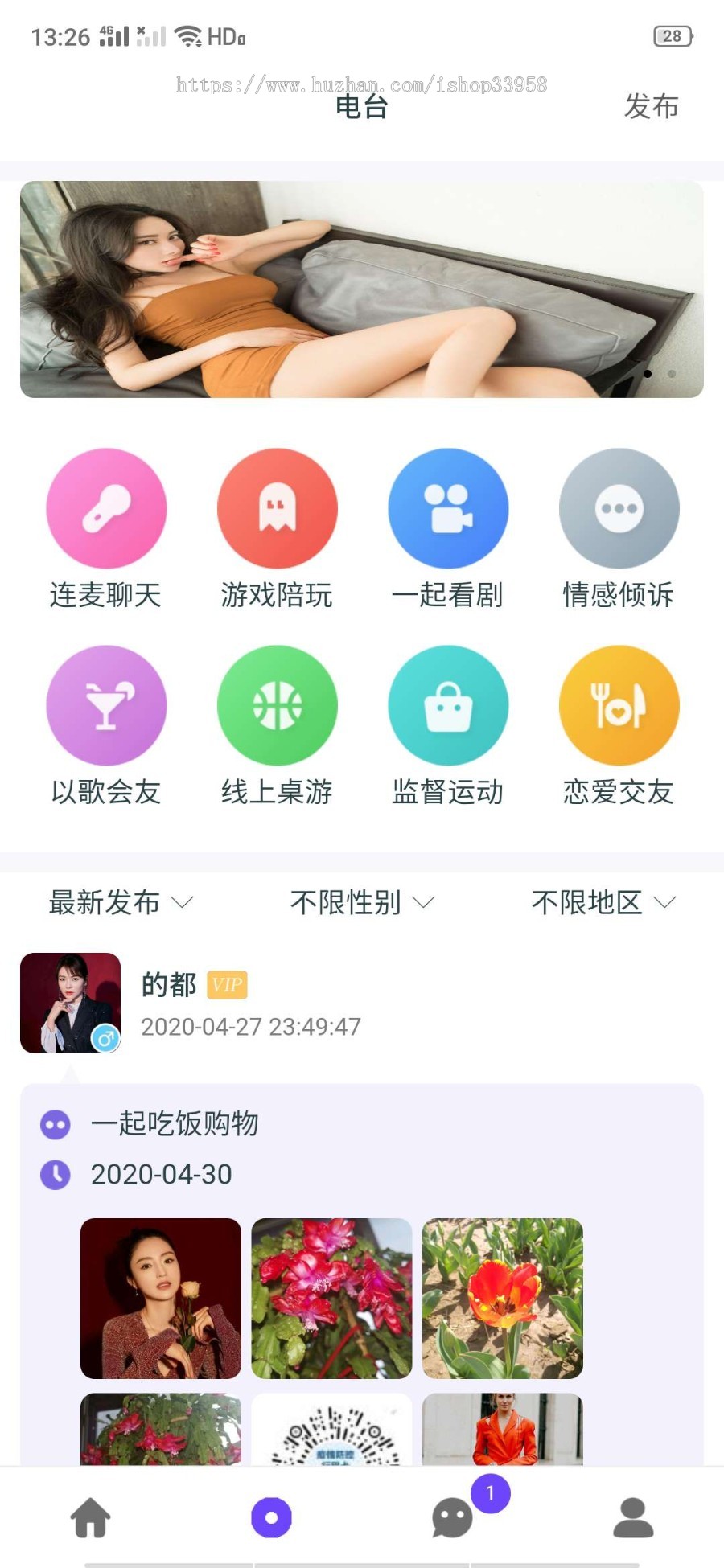This screenshot has width=724, height=1568.
Task: Open 连麦聊天 voice chat category
Action: pyautogui.click(x=106, y=509)
